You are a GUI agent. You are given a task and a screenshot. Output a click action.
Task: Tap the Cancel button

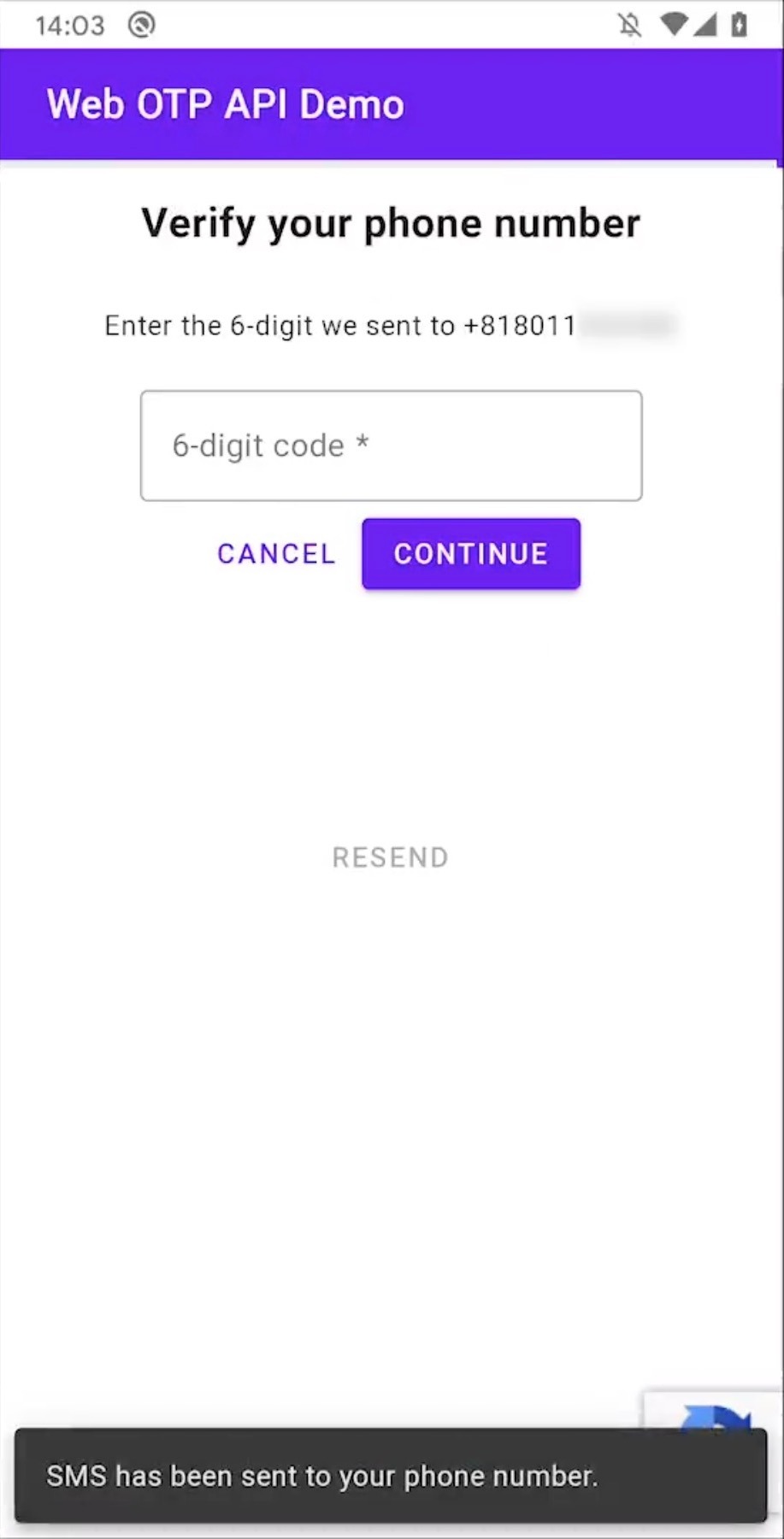pyautogui.click(x=276, y=553)
